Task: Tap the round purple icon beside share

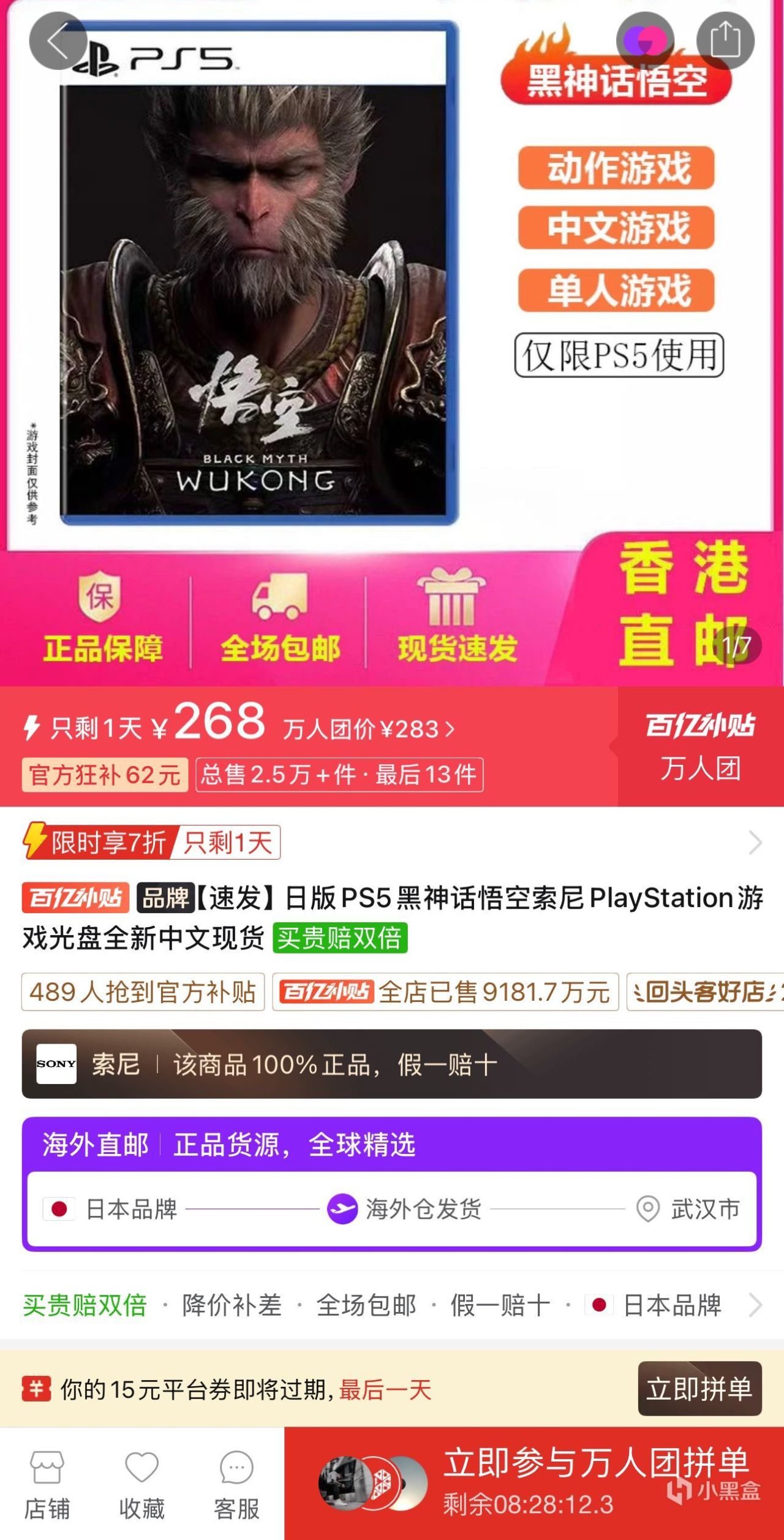Action: [644, 40]
